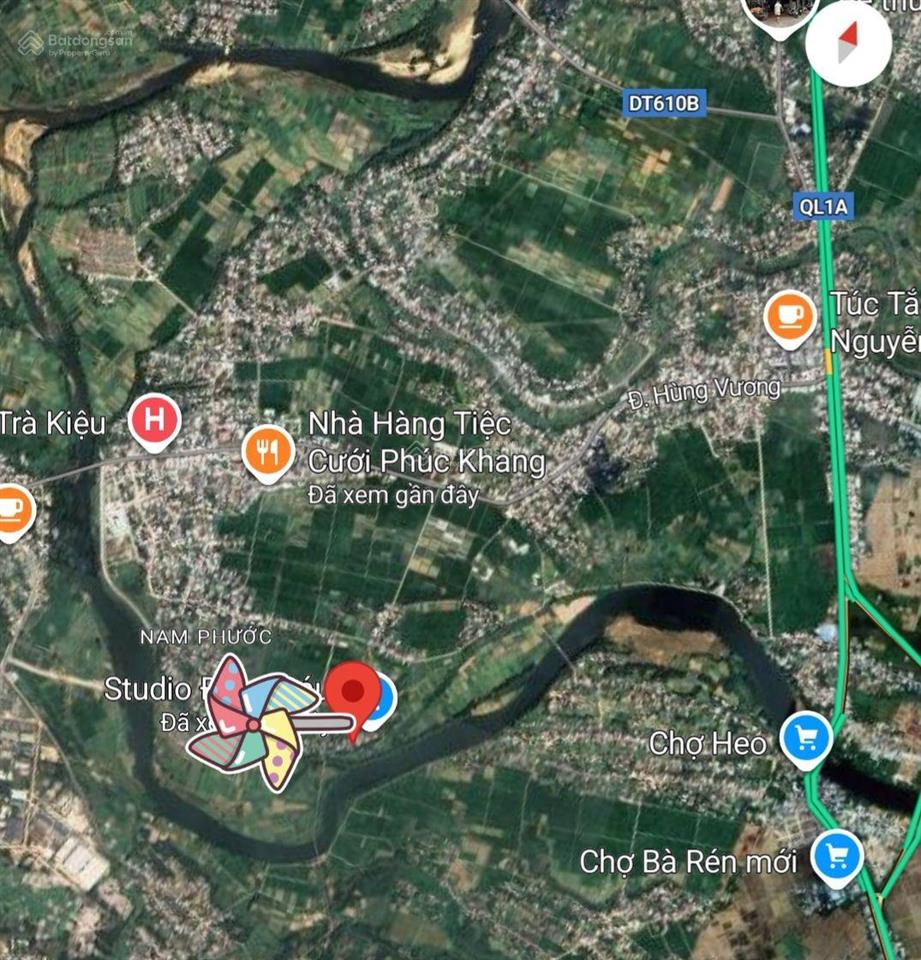Image resolution: width=921 pixels, height=960 pixels.
Task: Select the restaurant icon for Nhà Hàng Tiệc Cưới Phúc Khang
Action: [266, 450]
